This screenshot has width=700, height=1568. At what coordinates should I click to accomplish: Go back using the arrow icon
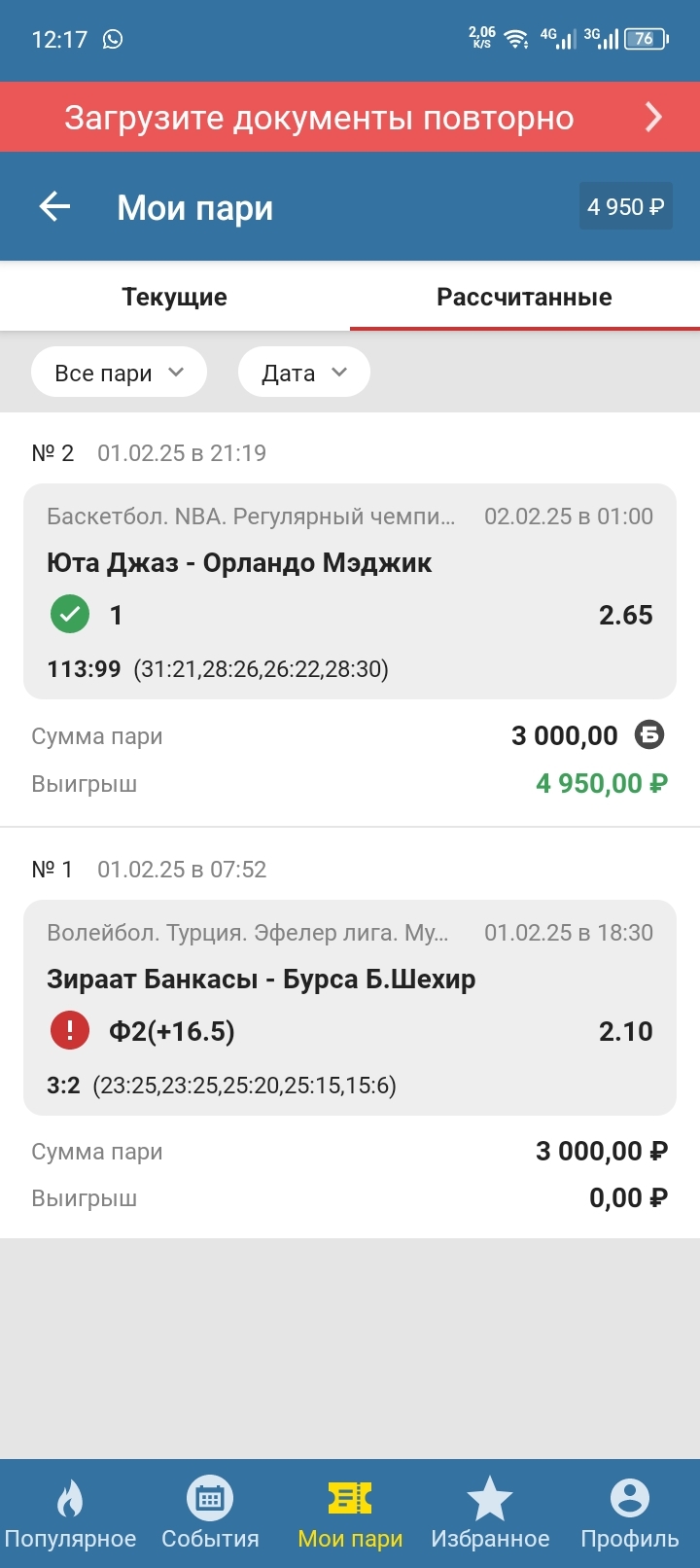55,206
